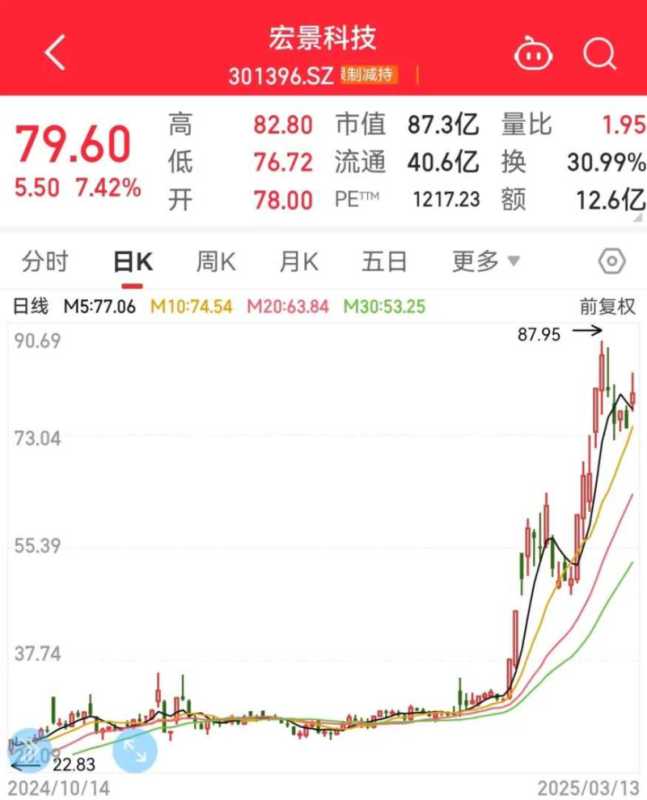The height and width of the screenshot is (800, 647).
Task: Open chart settings hexagon icon
Action: pyautogui.click(x=611, y=262)
